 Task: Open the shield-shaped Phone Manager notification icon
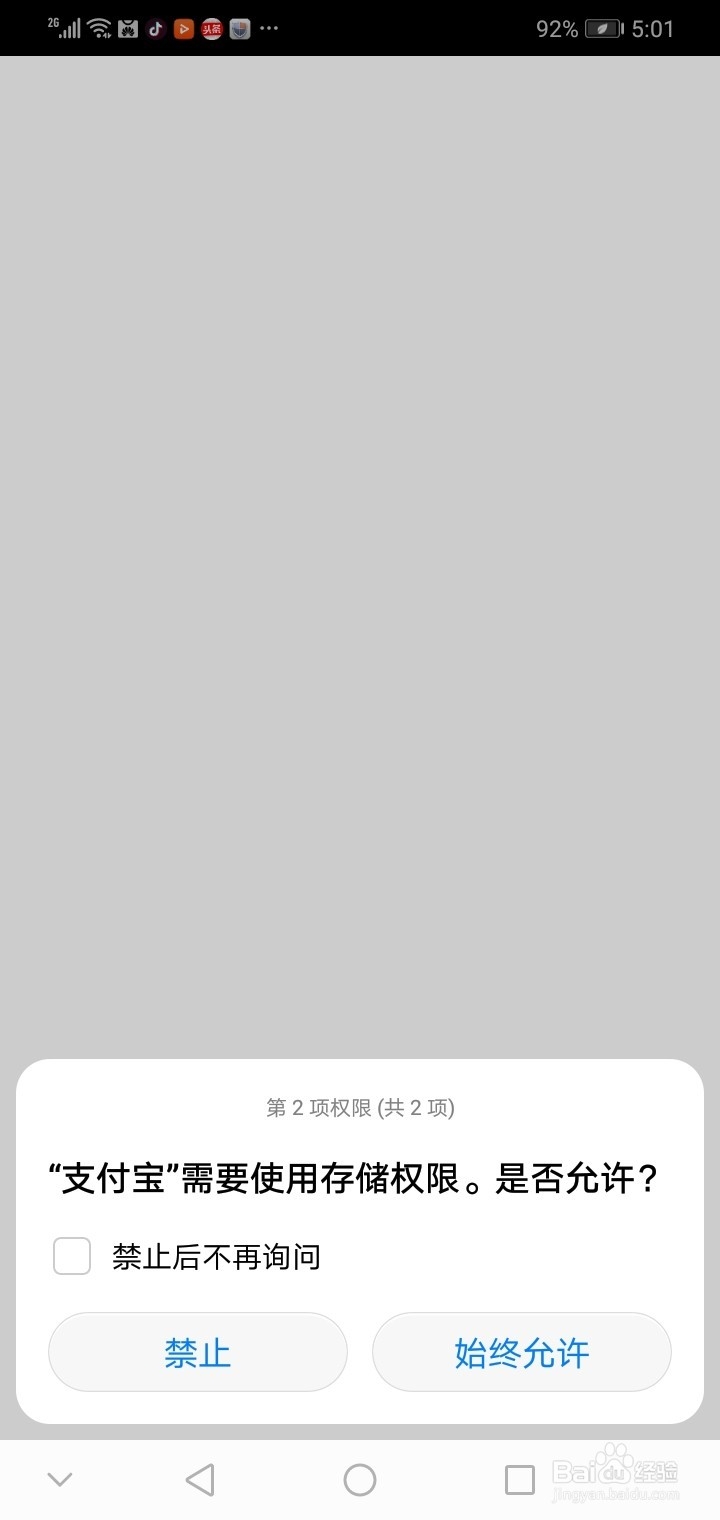[238, 28]
